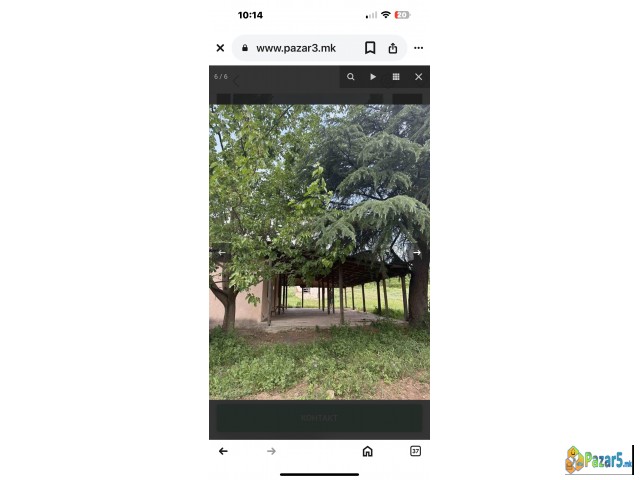This screenshot has height=480, width=640.
Task: Bookmark this page
Action: click(x=370, y=48)
